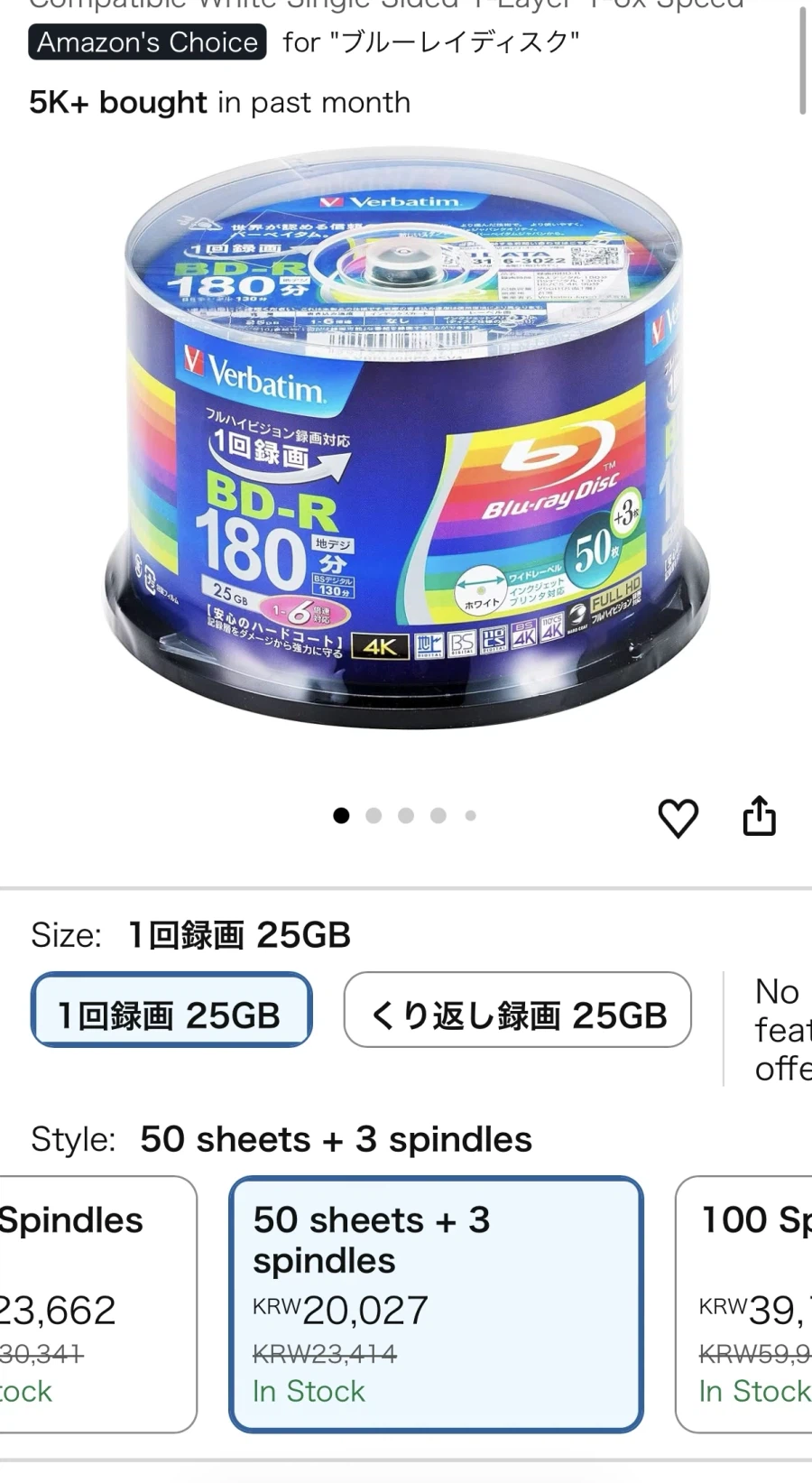
Task: Click In Stock under 50 sheets option
Action: (x=309, y=1391)
